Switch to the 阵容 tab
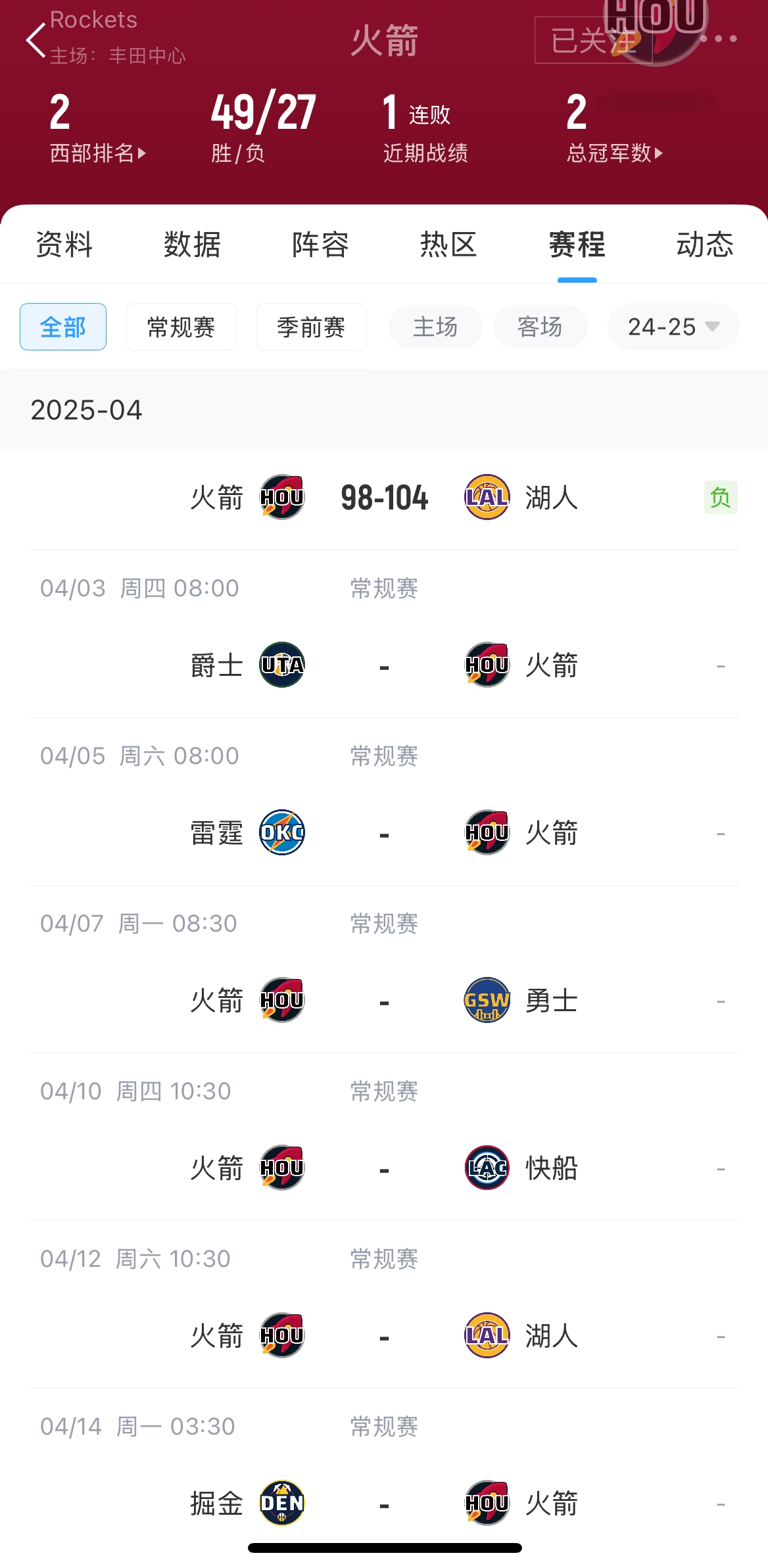The image size is (768, 1568). click(320, 245)
